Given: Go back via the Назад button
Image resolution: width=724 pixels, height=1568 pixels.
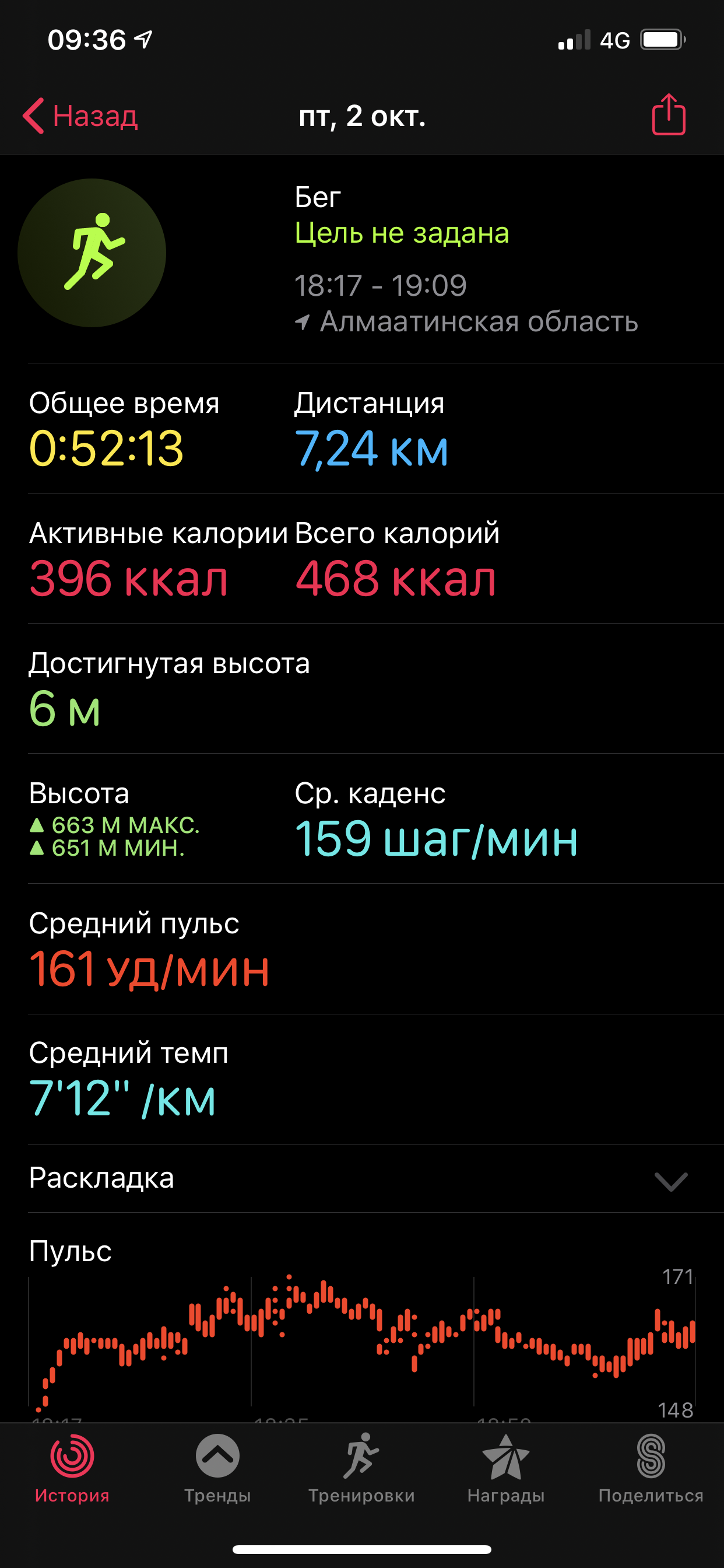Looking at the screenshot, I should click(80, 116).
